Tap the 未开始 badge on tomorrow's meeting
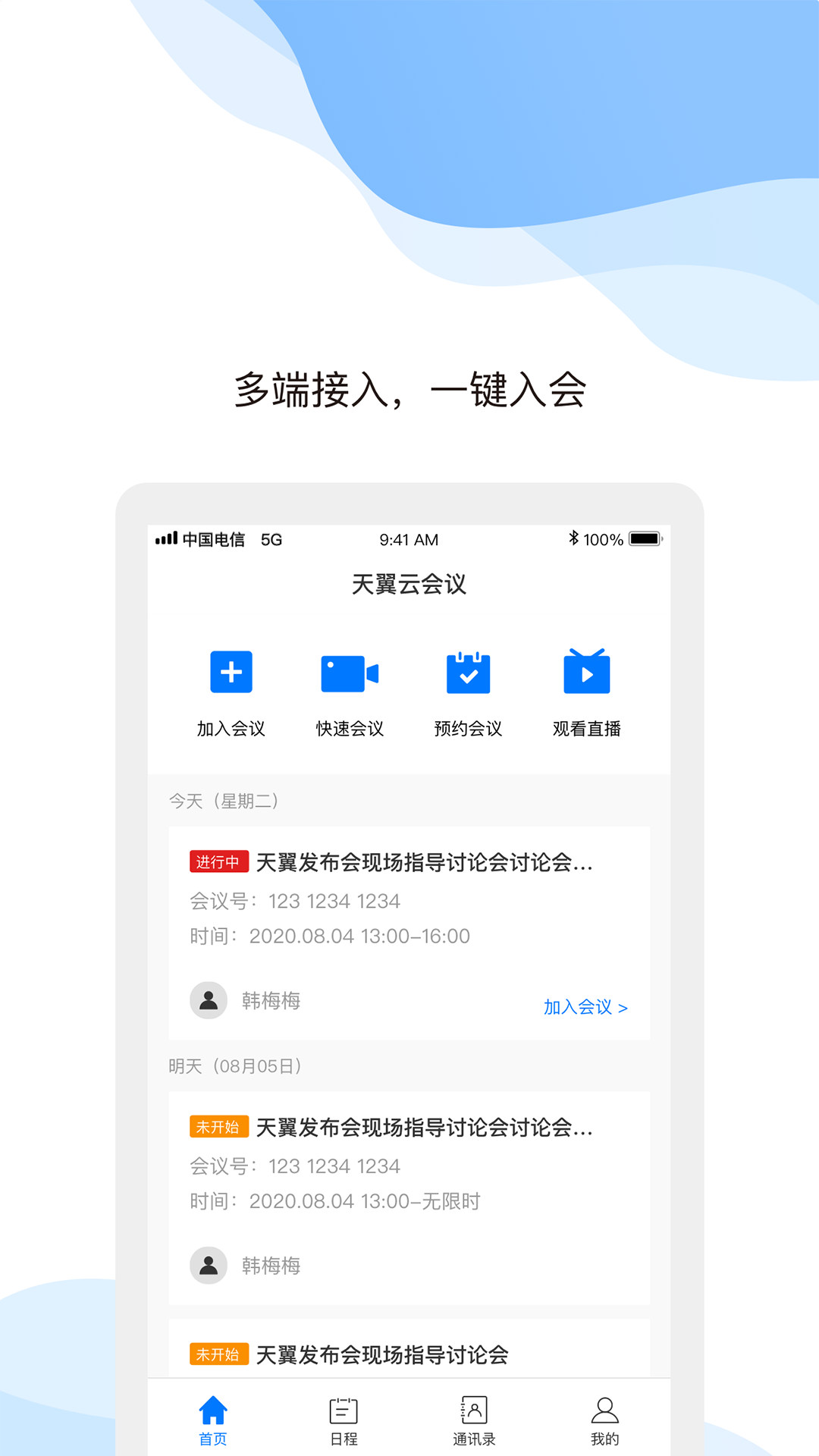The width and height of the screenshot is (819, 1456). coord(218,1128)
